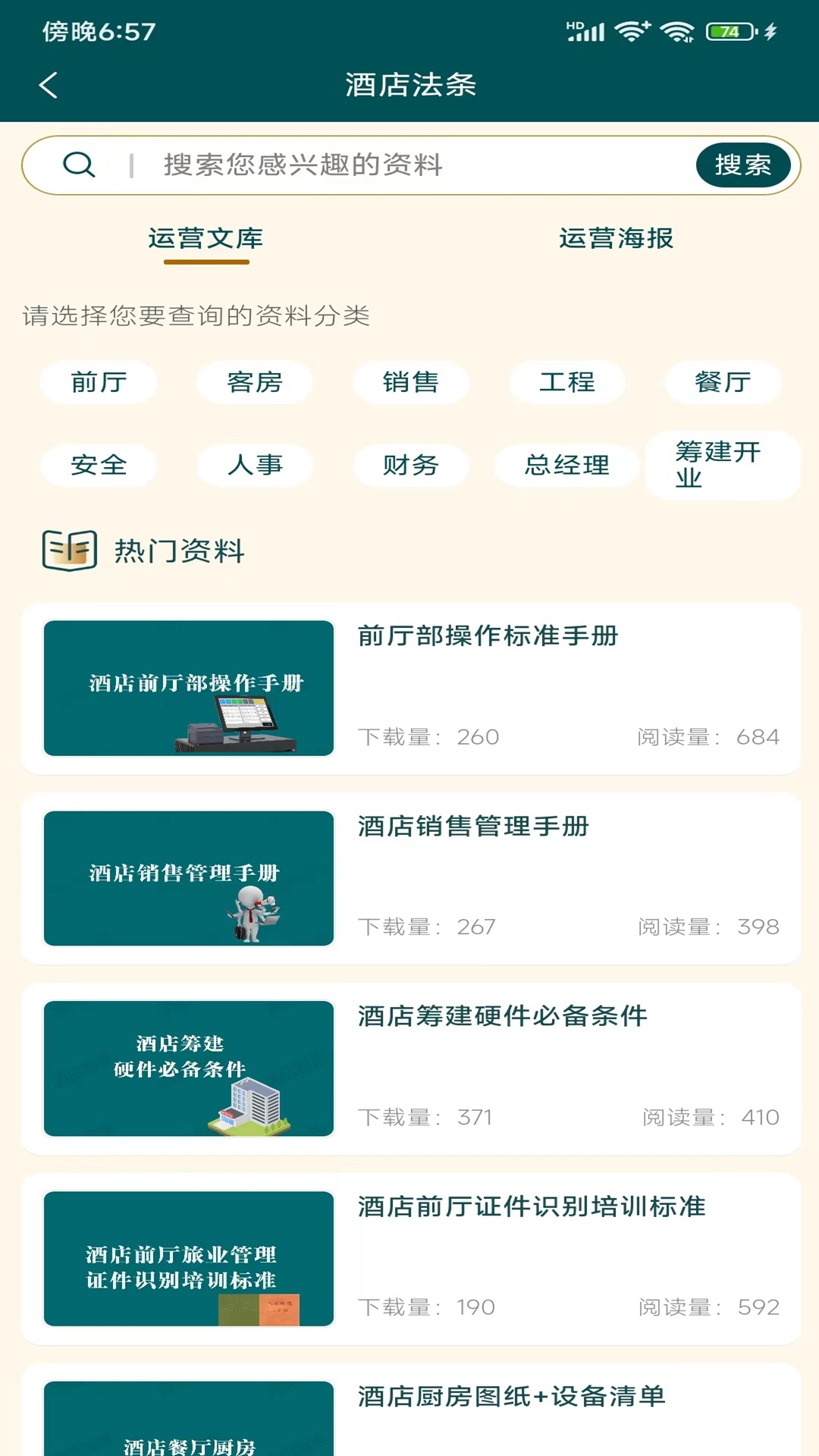Expand the 人事 category section

[x=255, y=466]
